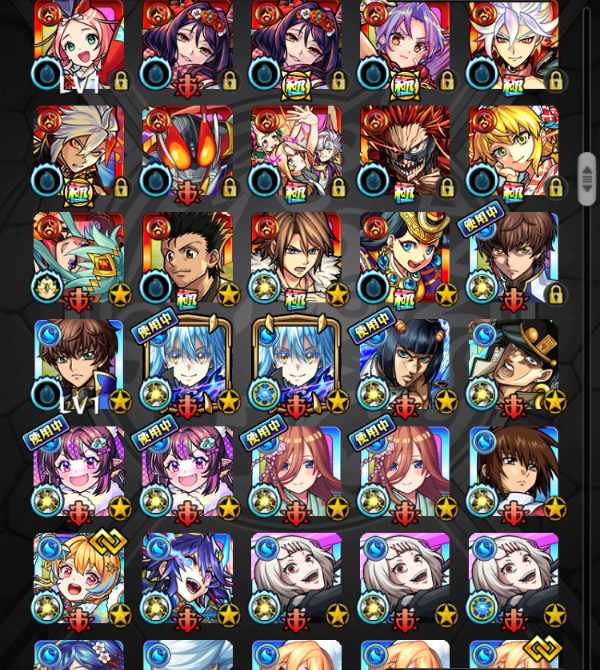This screenshot has width=600, height=670.
Task: Choose the black bob-haired character marked in use
Action: click(405, 365)
